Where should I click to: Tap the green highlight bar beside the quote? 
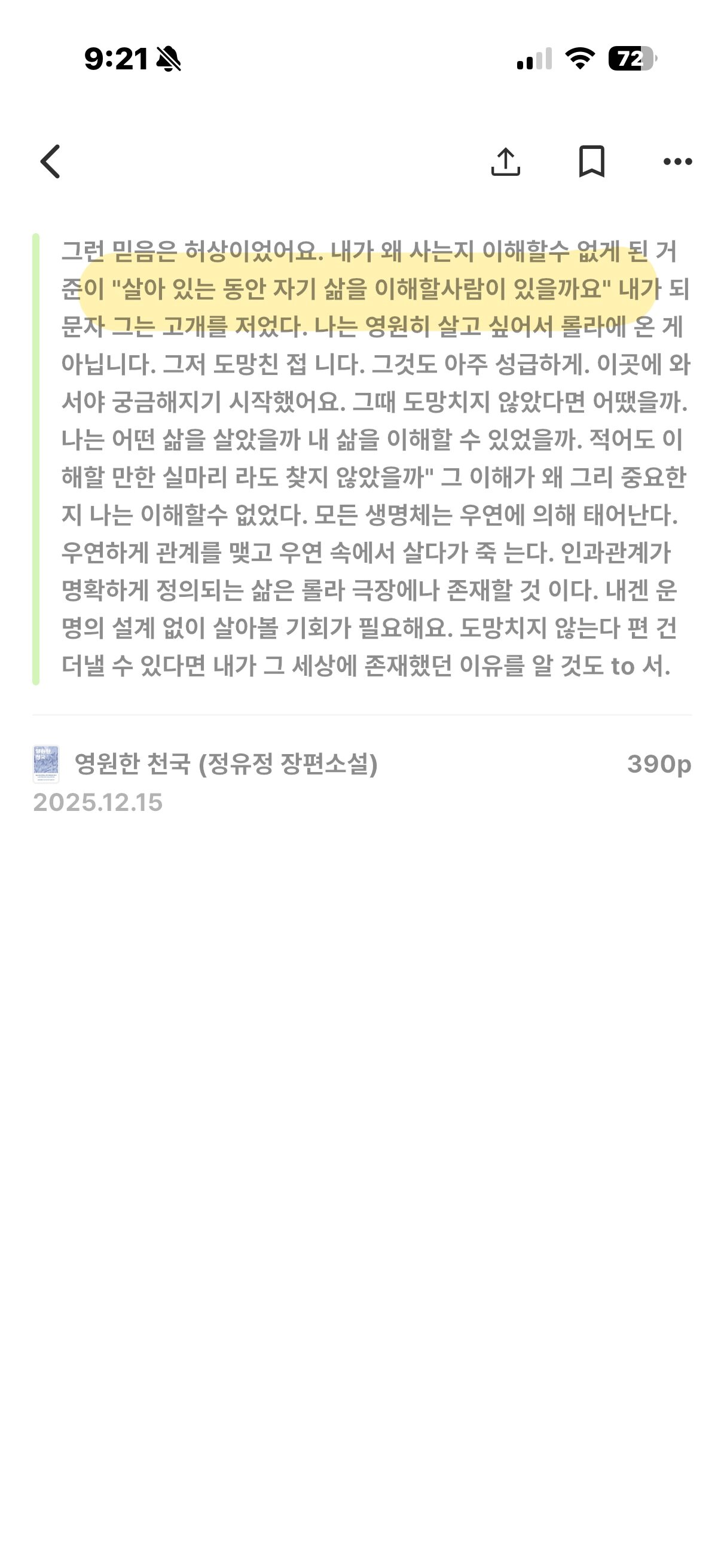pos(38,456)
